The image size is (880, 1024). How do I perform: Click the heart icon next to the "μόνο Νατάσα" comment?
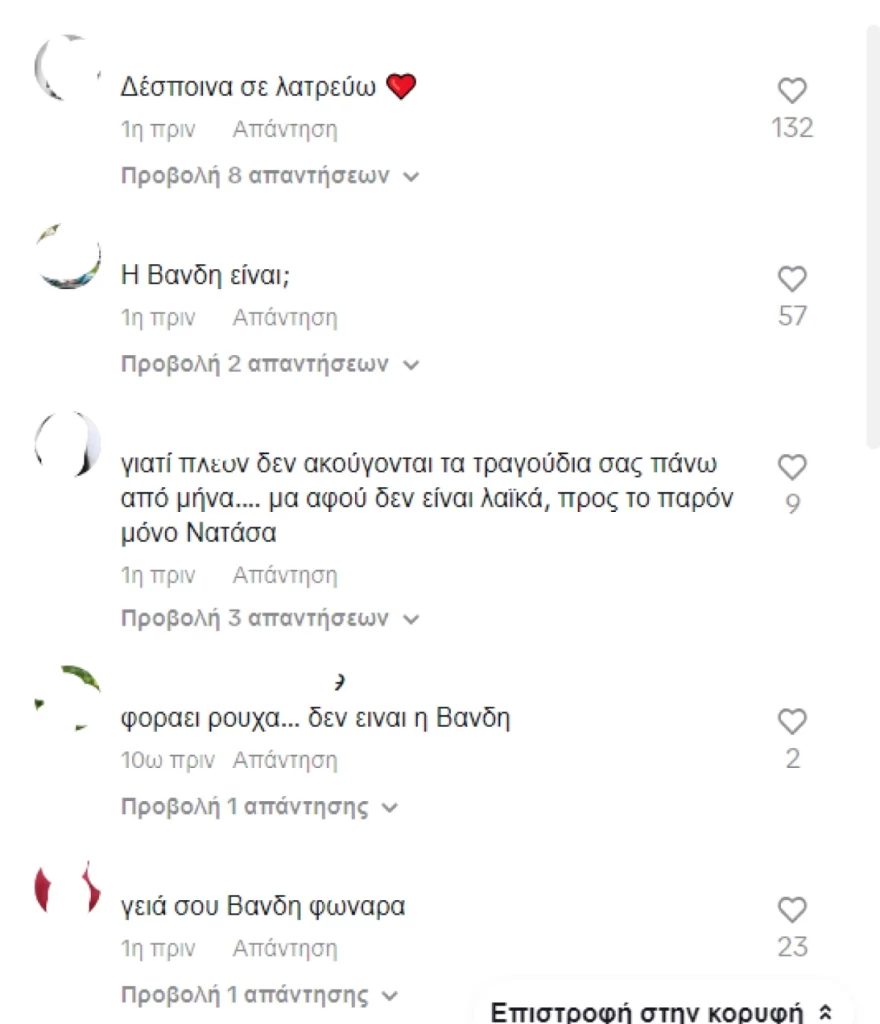point(792,465)
